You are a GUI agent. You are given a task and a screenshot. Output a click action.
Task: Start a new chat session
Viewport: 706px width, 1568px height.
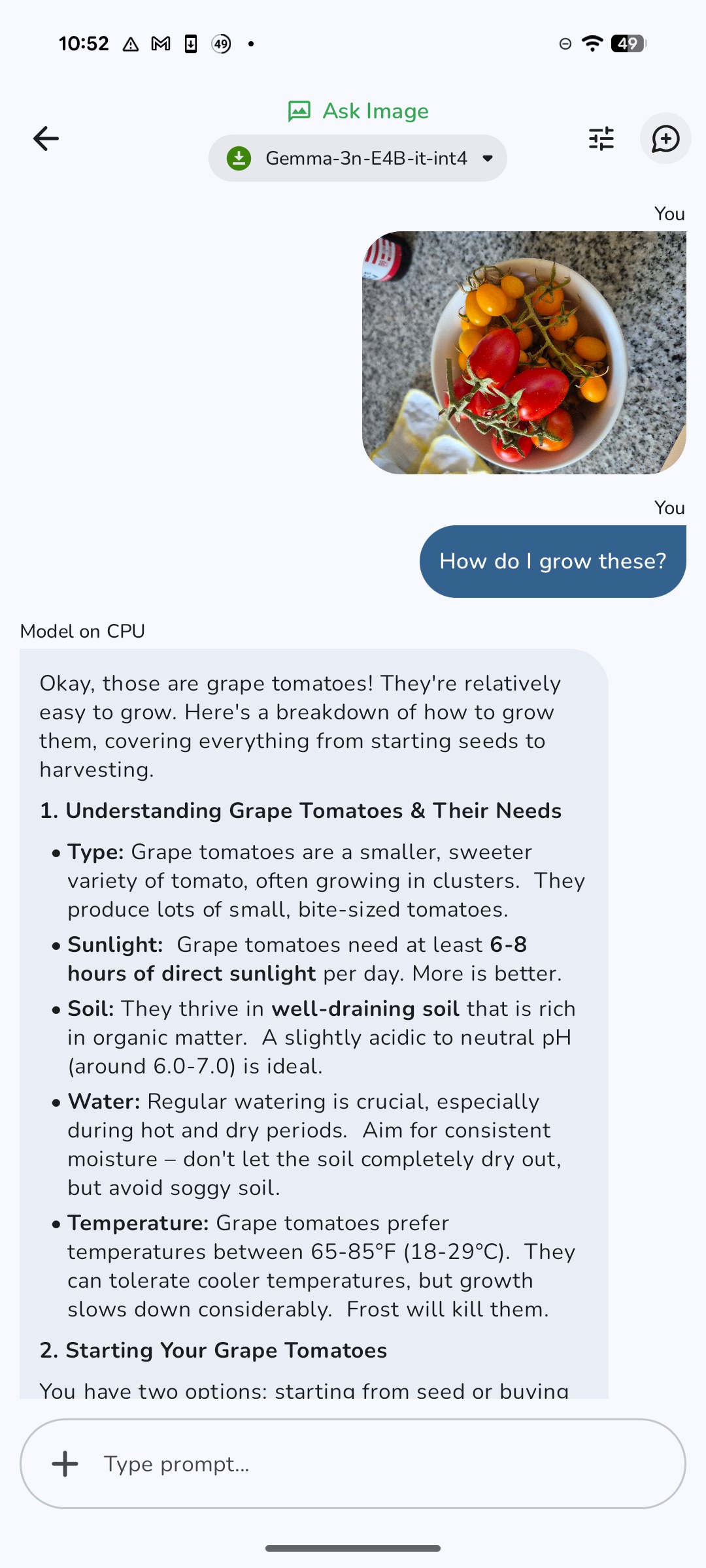click(665, 139)
